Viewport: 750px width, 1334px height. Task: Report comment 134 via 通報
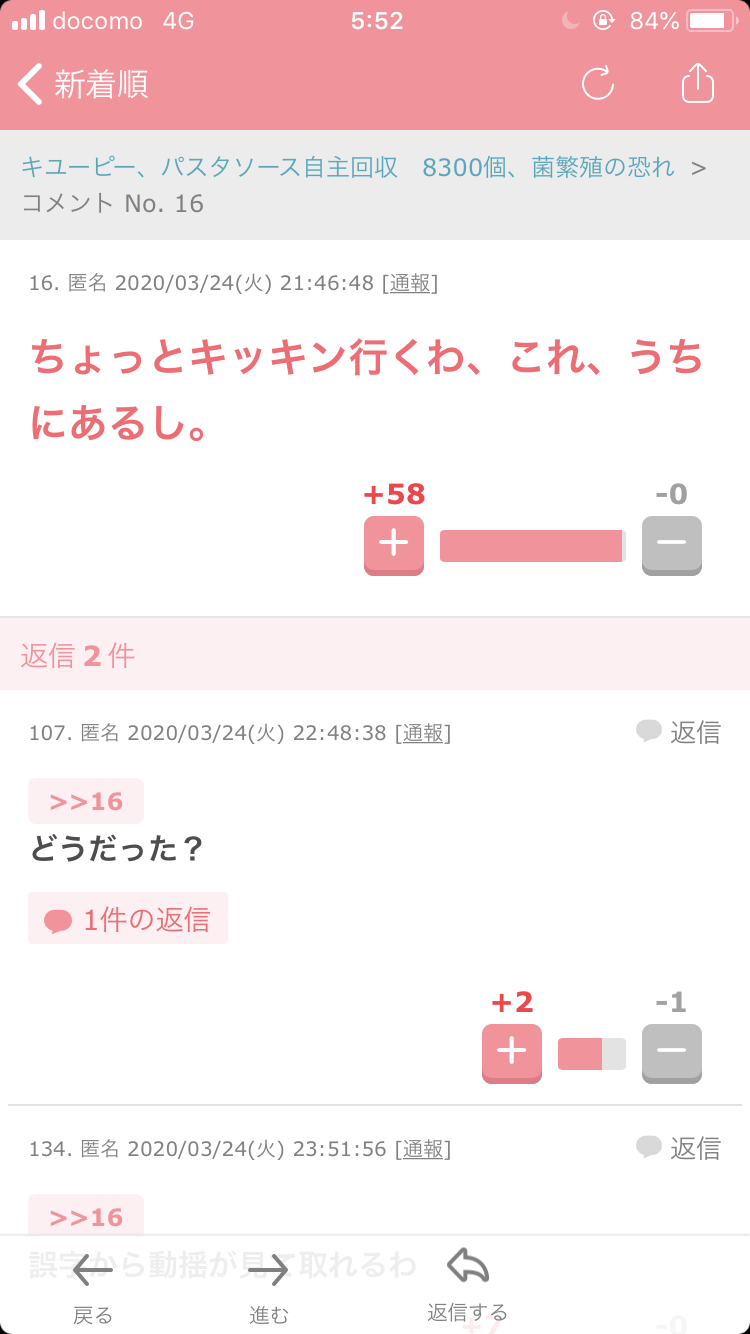[423, 1149]
